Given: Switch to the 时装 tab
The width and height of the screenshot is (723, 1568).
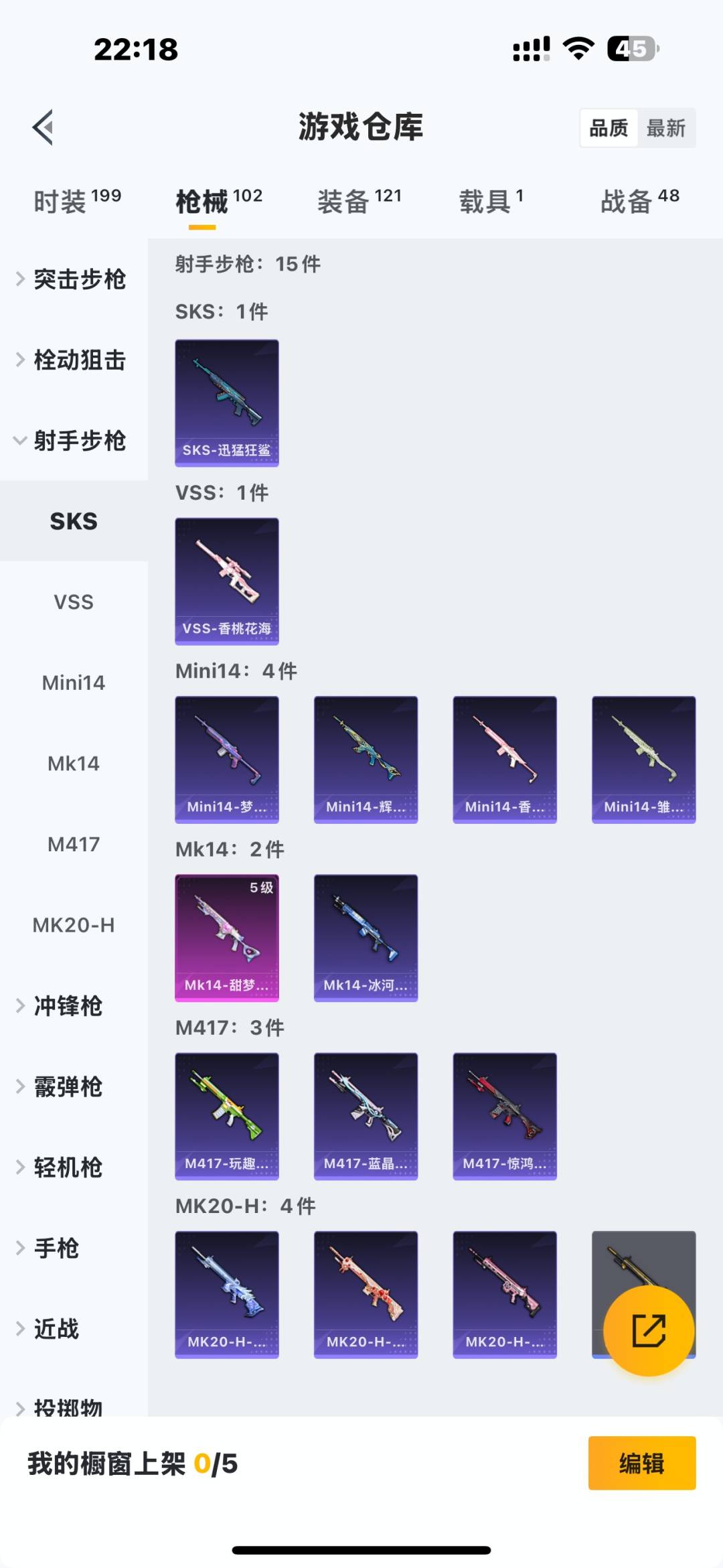Looking at the screenshot, I should tap(77, 201).
